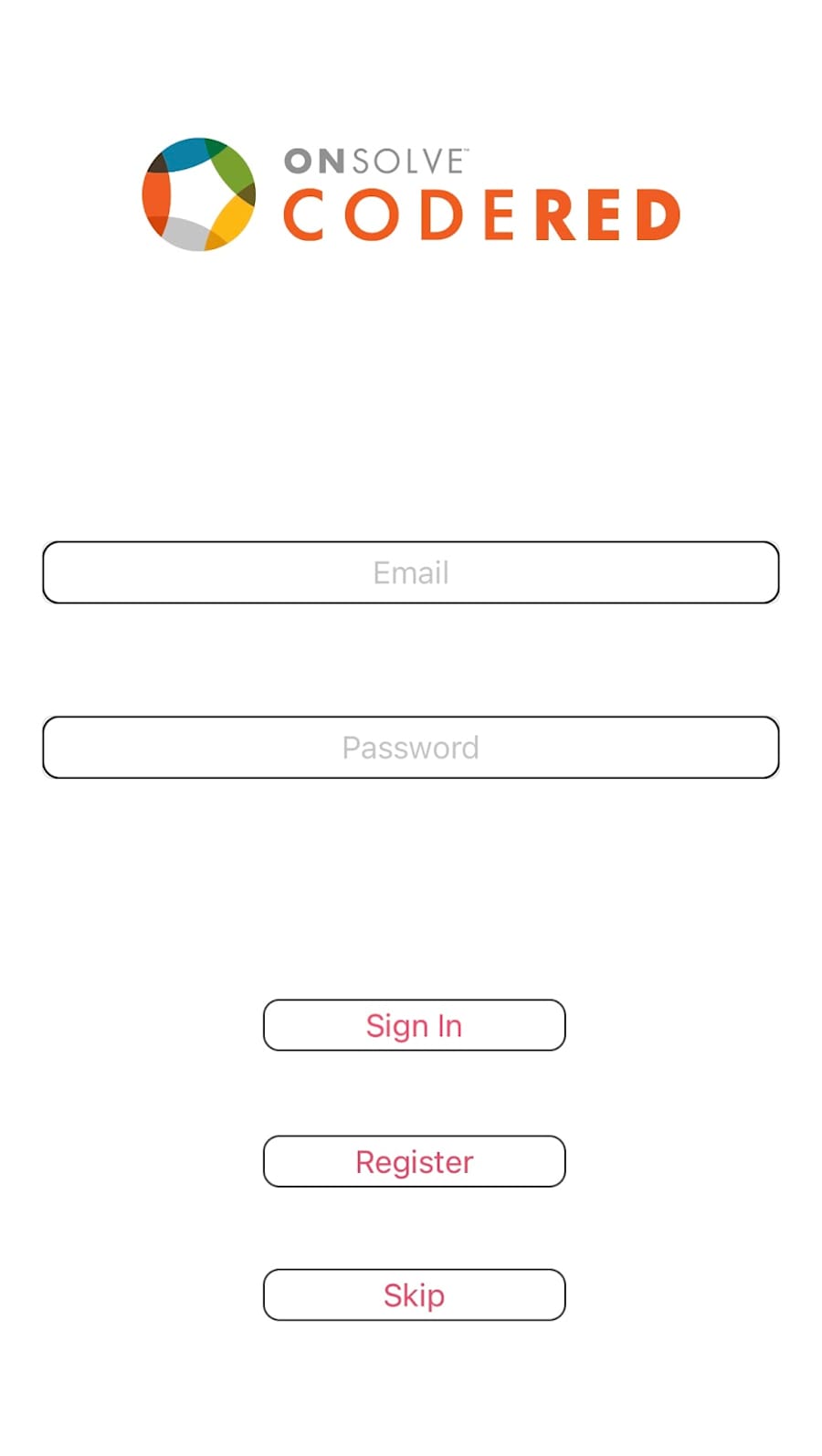Focus the Password field

411,748
